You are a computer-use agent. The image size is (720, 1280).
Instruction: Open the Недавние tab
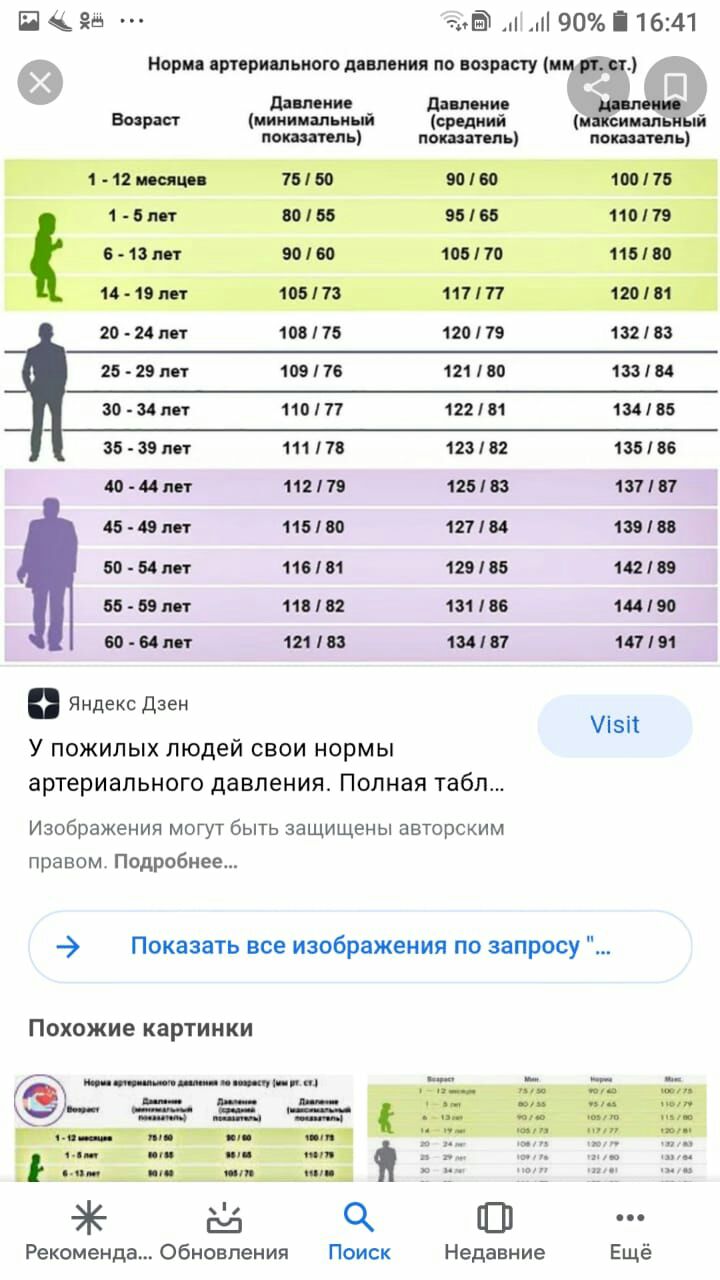pos(494,1232)
